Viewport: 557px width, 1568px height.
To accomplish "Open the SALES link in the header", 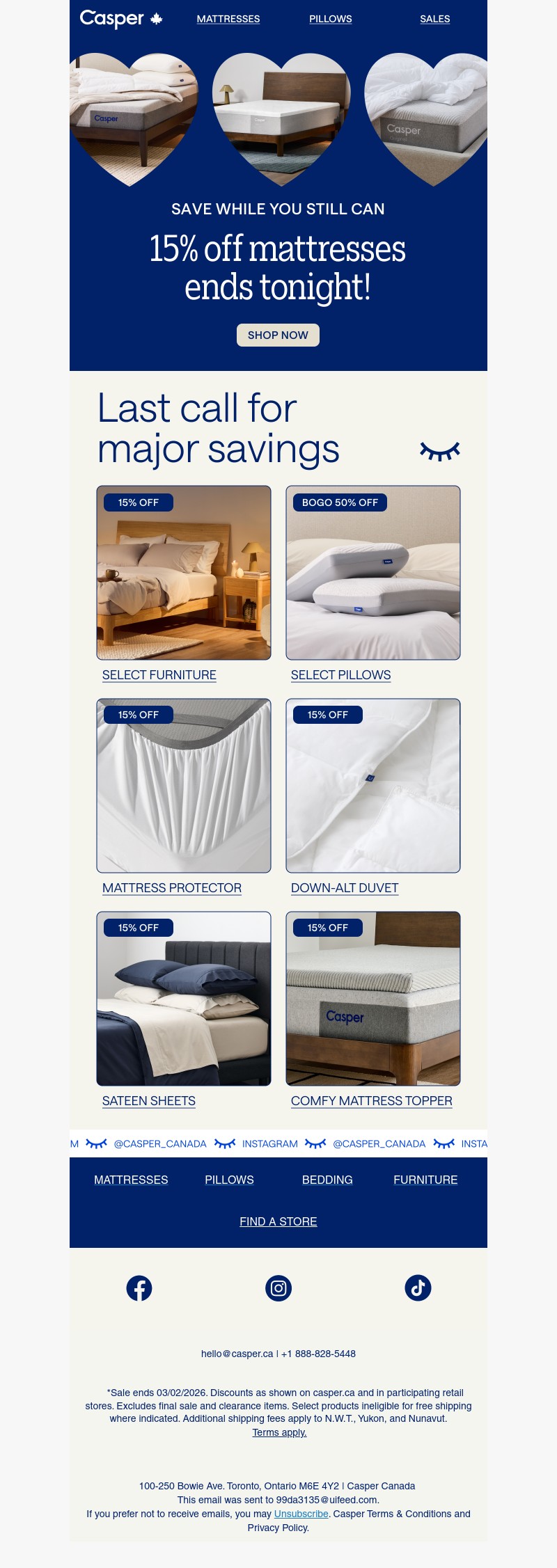I will (434, 19).
